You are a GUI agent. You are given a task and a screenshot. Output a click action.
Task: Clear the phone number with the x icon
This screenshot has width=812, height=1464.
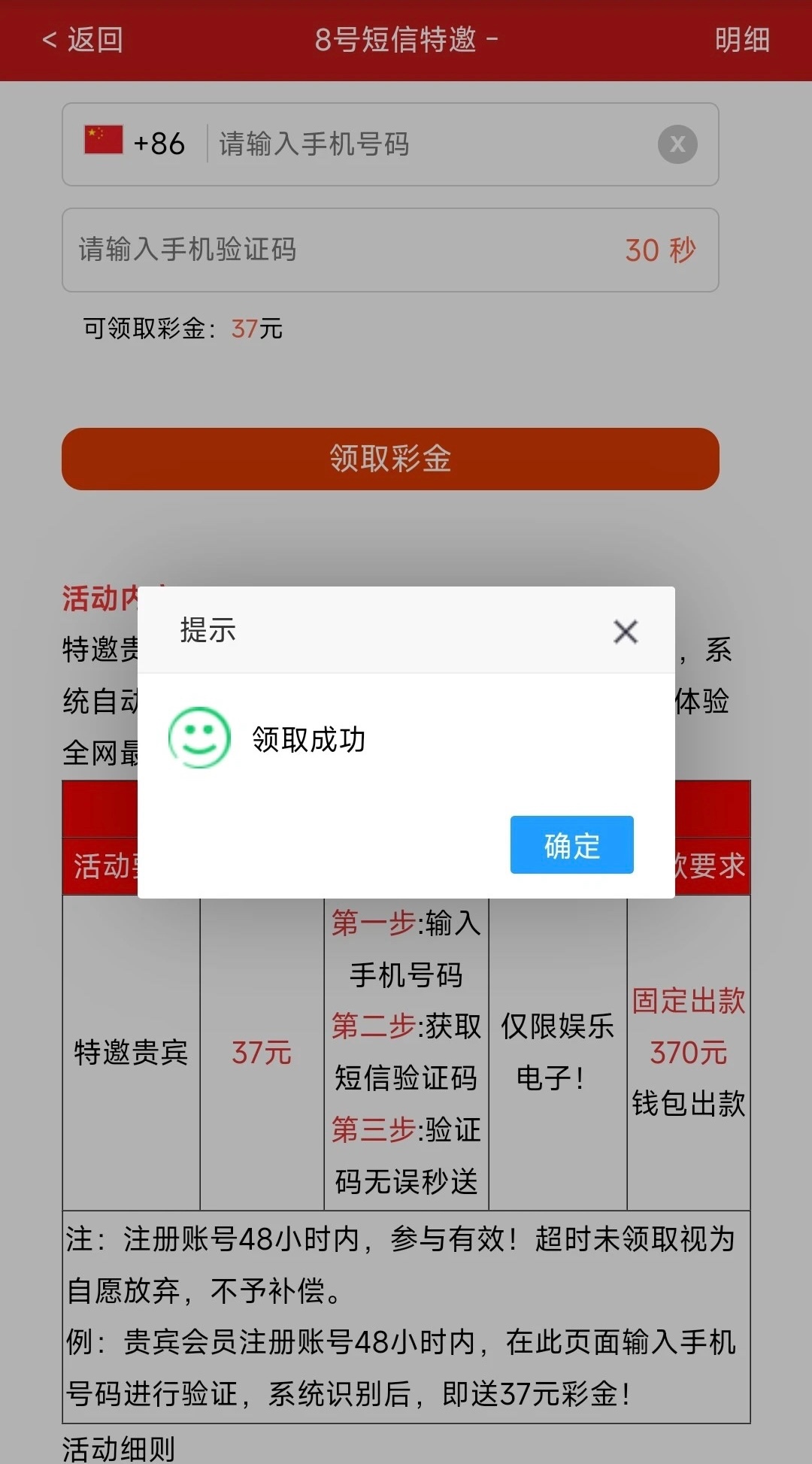[677, 144]
